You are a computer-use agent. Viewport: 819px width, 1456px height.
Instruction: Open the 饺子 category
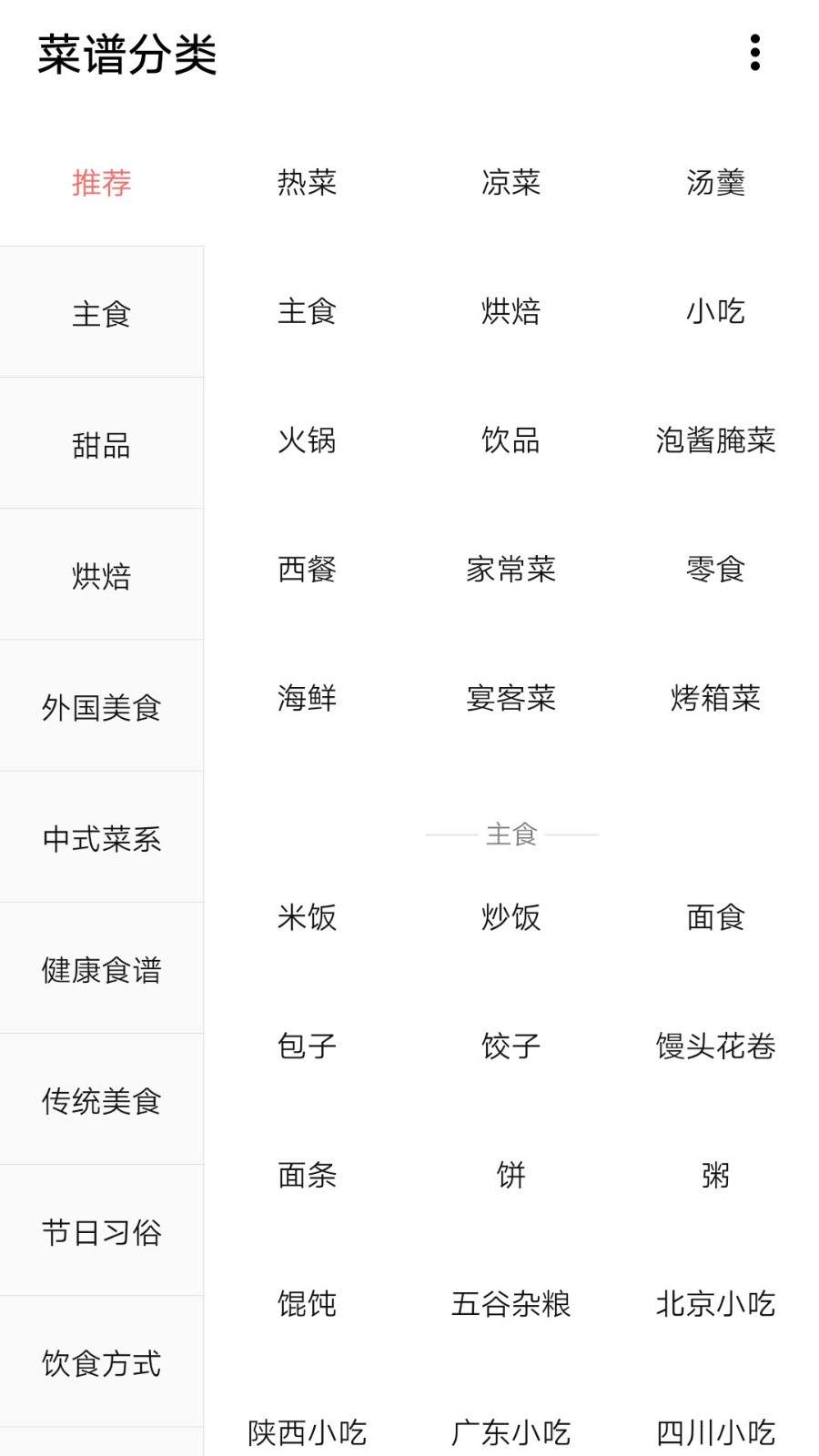(511, 1046)
